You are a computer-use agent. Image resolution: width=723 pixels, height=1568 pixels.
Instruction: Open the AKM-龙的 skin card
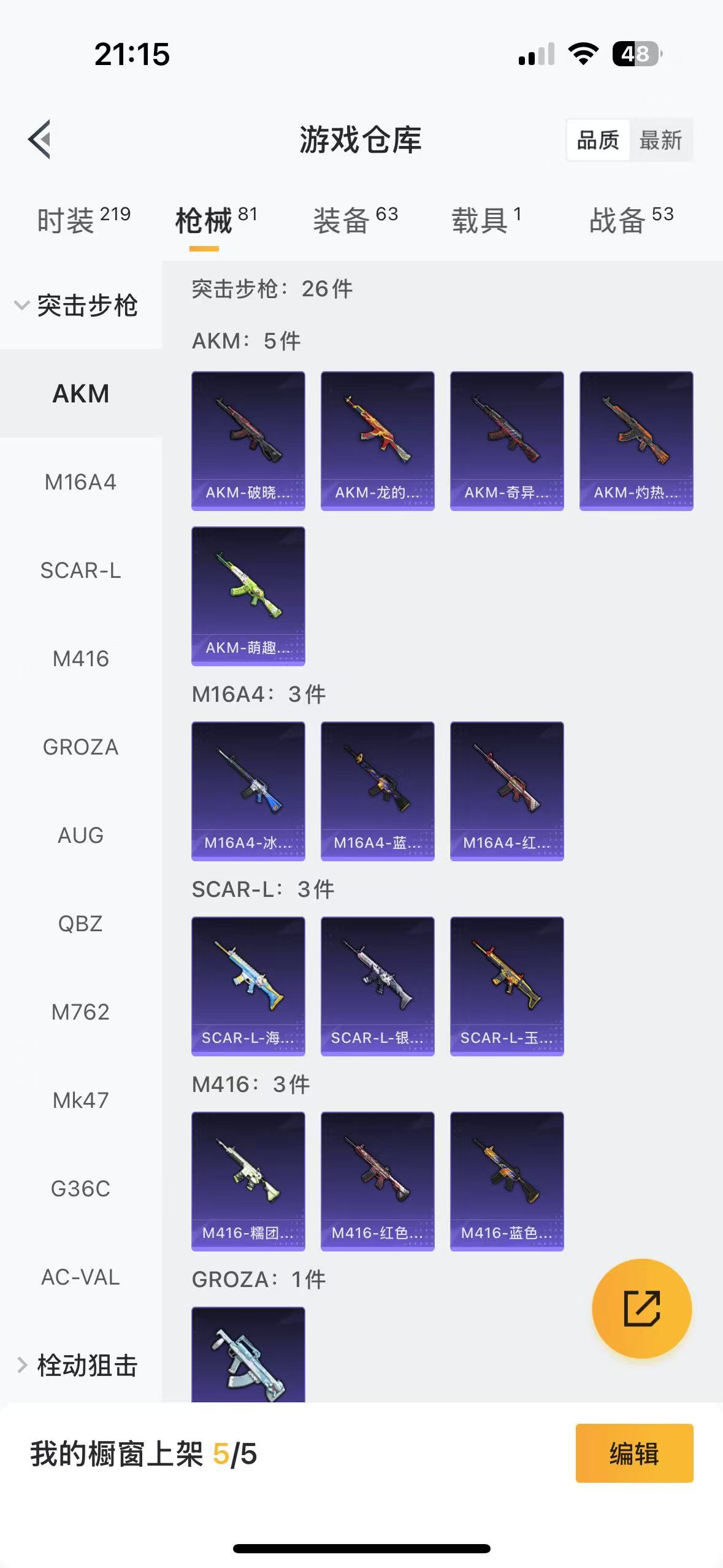377,440
